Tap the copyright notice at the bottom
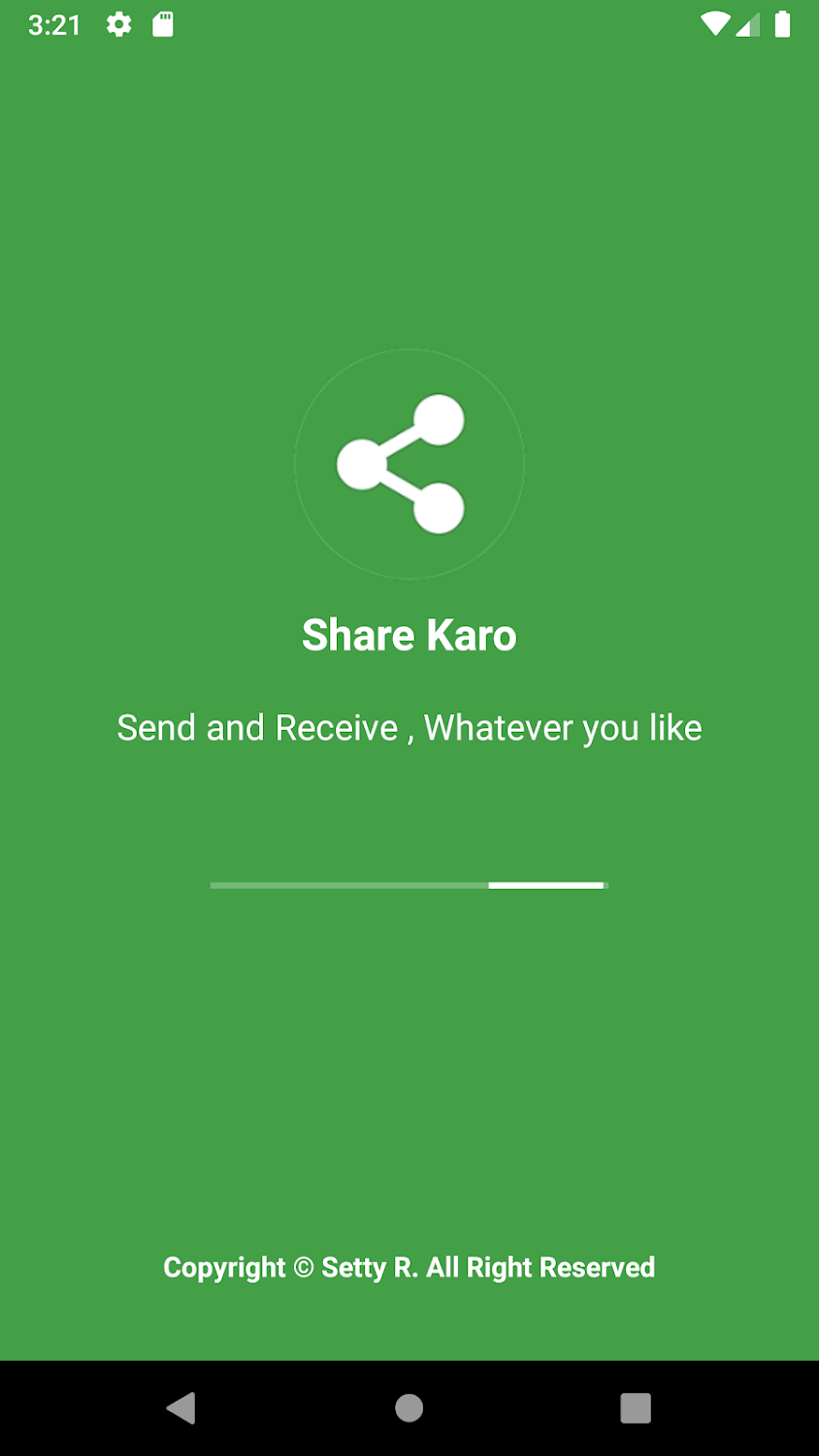 point(409,1268)
